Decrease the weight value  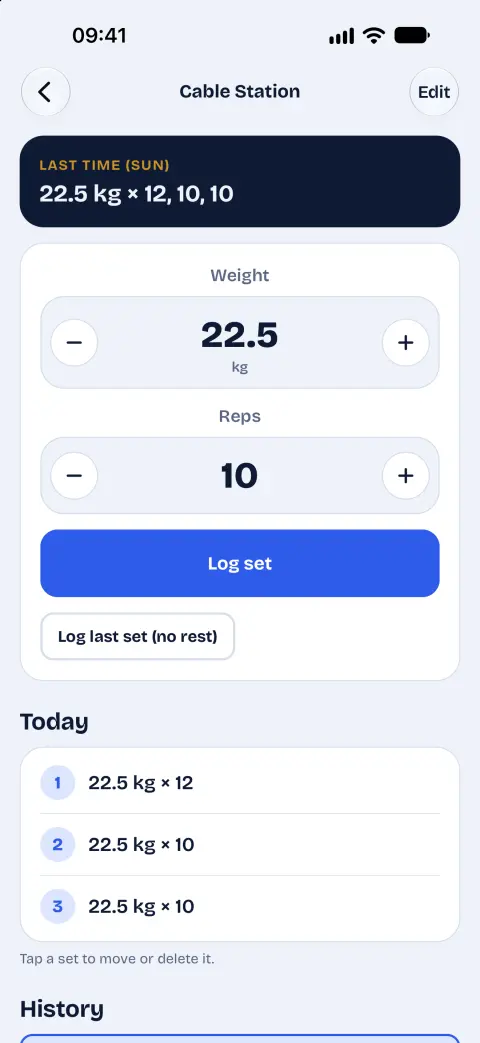tap(74, 343)
